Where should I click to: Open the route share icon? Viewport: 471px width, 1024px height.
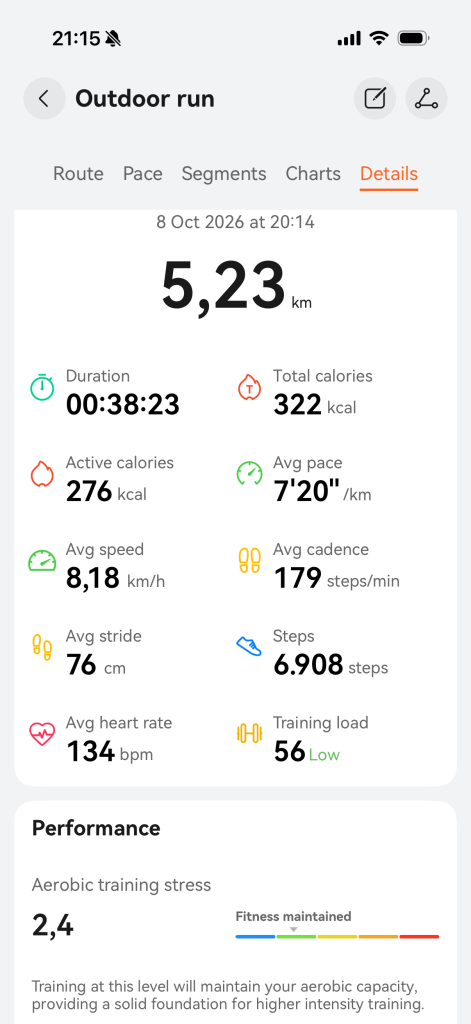(x=427, y=99)
